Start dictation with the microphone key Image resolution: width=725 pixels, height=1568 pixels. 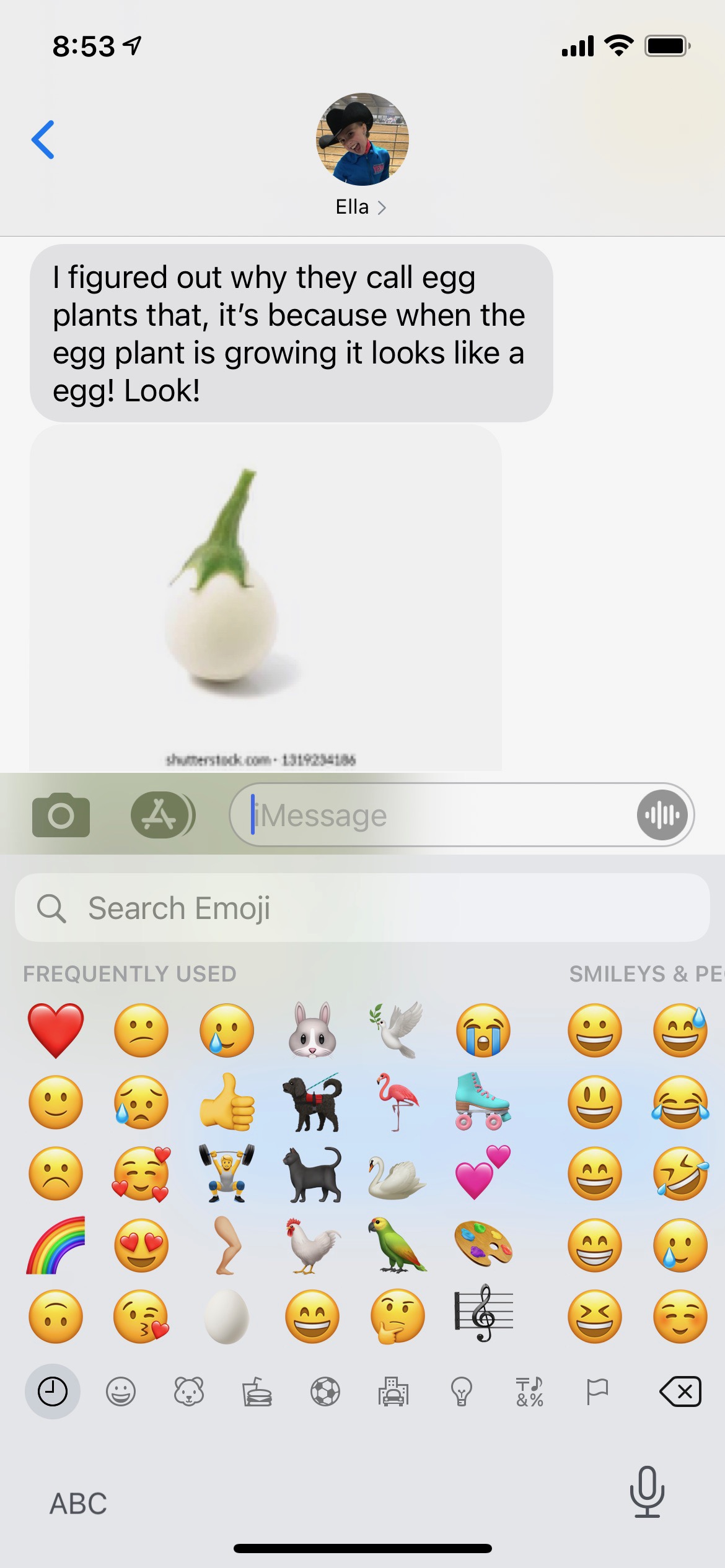(647, 1491)
